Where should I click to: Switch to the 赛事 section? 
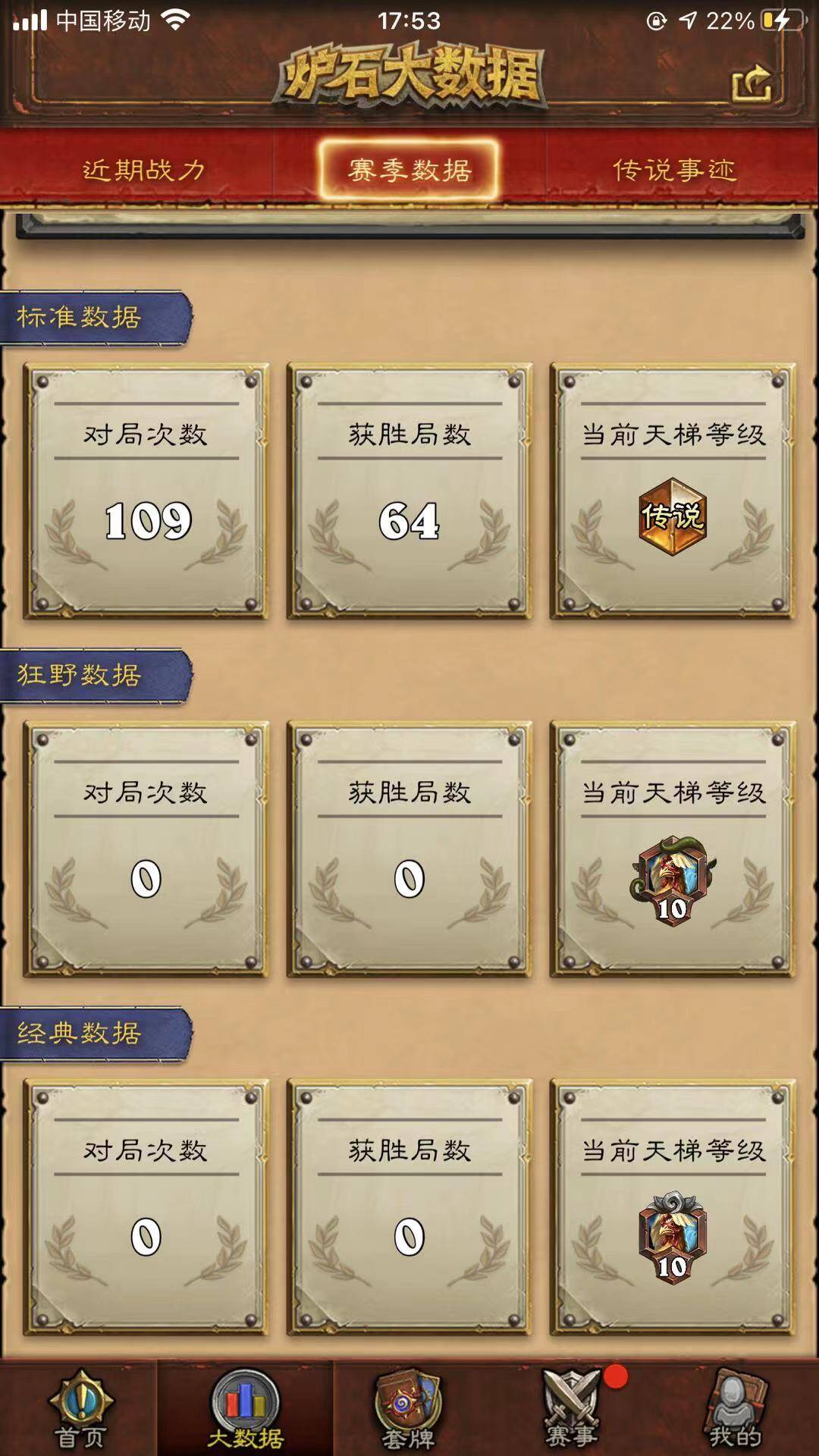pyautogui.click(x=573, y=1408)
